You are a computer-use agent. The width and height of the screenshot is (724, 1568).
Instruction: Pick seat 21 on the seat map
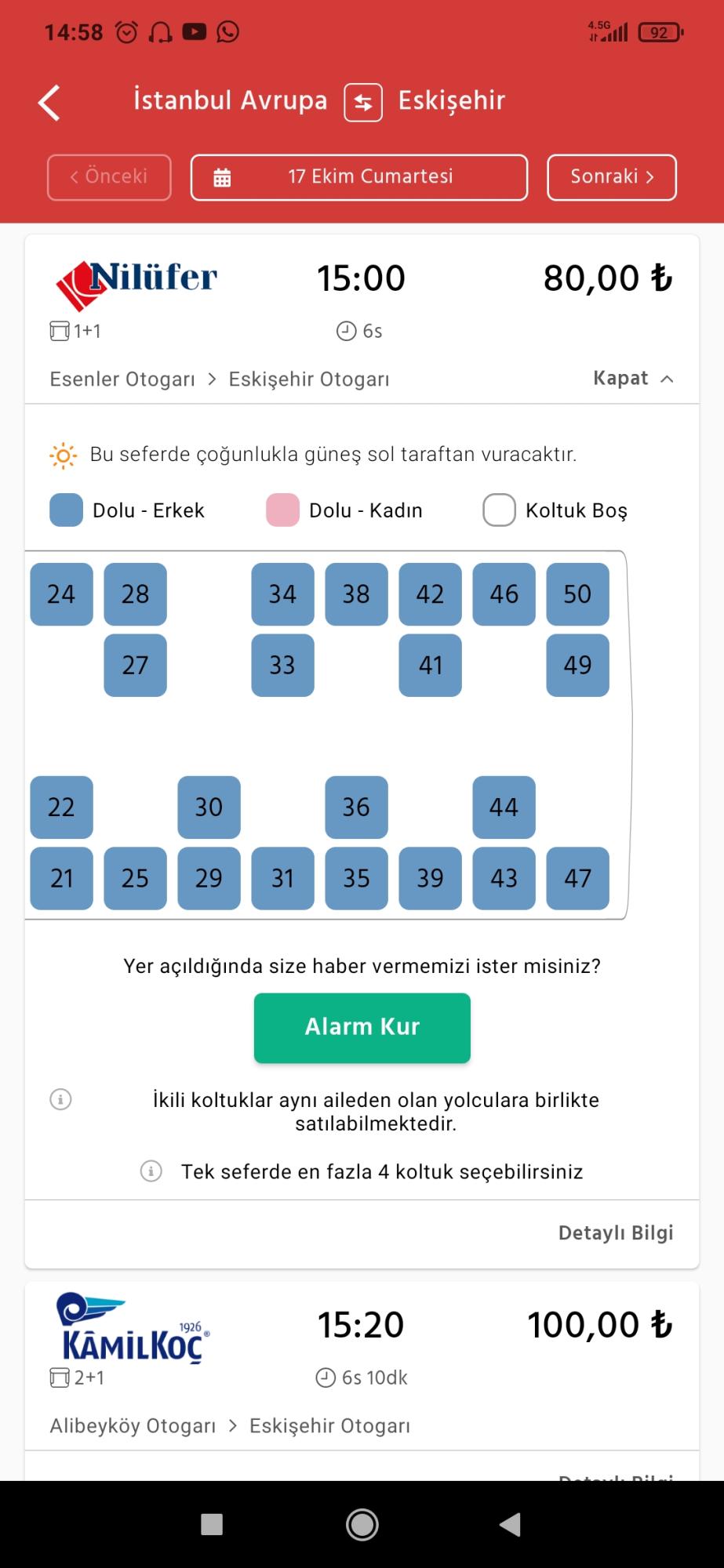[61, 878]
